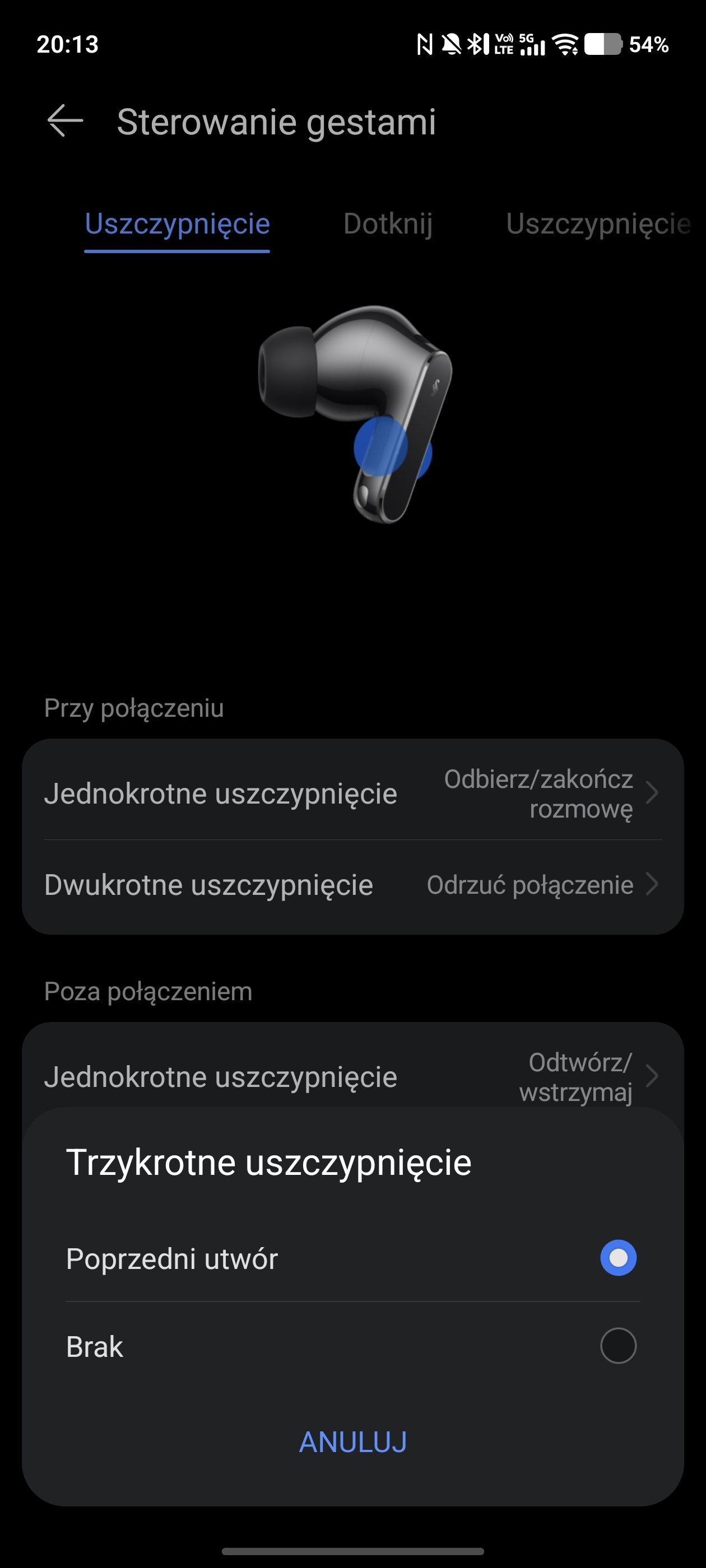Select the Poprzedni utwór option
706x1568 pixels.
pos(617,1258)
